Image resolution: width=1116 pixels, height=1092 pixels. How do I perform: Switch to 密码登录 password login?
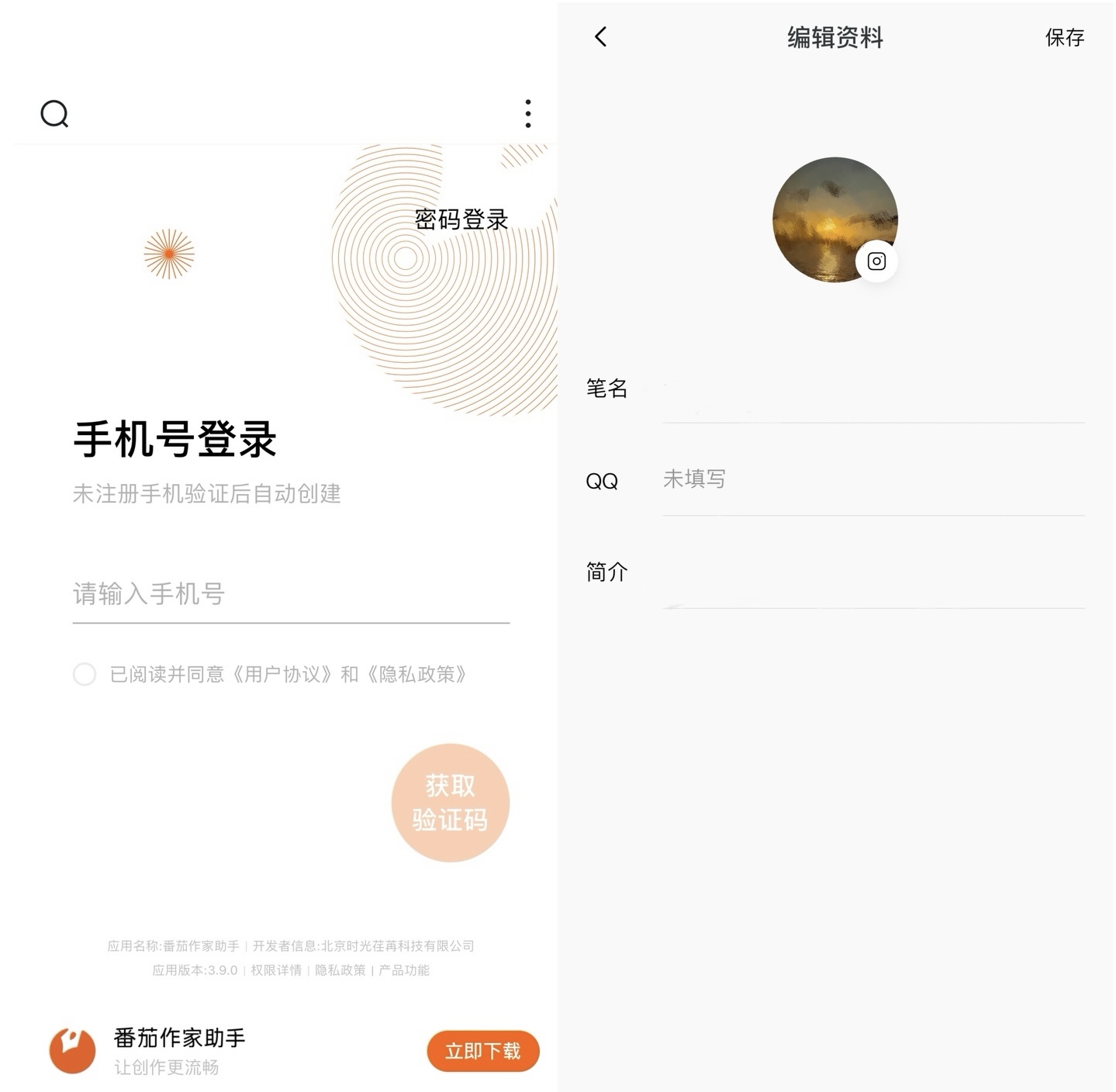(x=461, y=219)
